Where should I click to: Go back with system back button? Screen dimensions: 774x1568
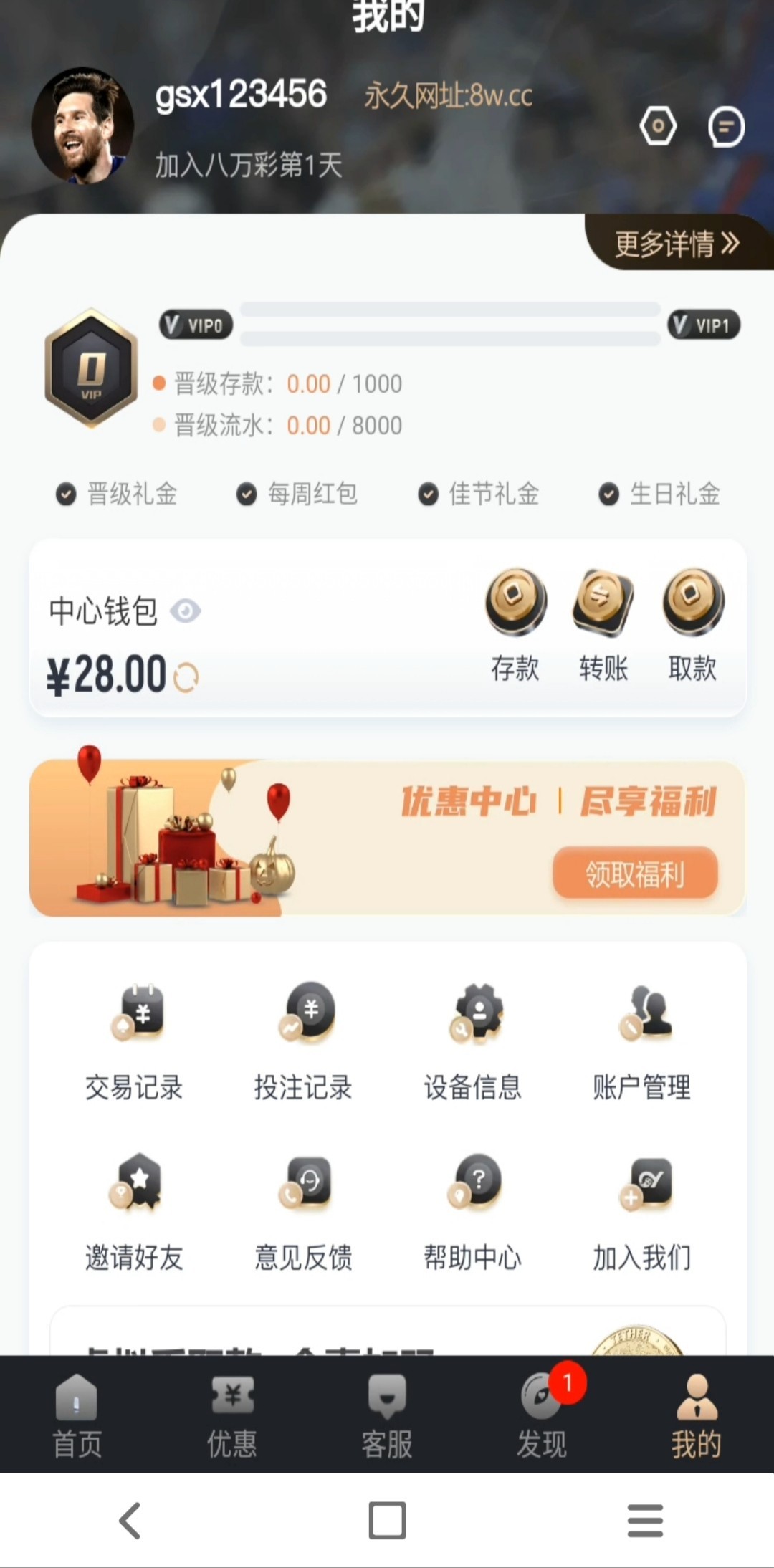pyautogui.click(x=130, y=1521)
